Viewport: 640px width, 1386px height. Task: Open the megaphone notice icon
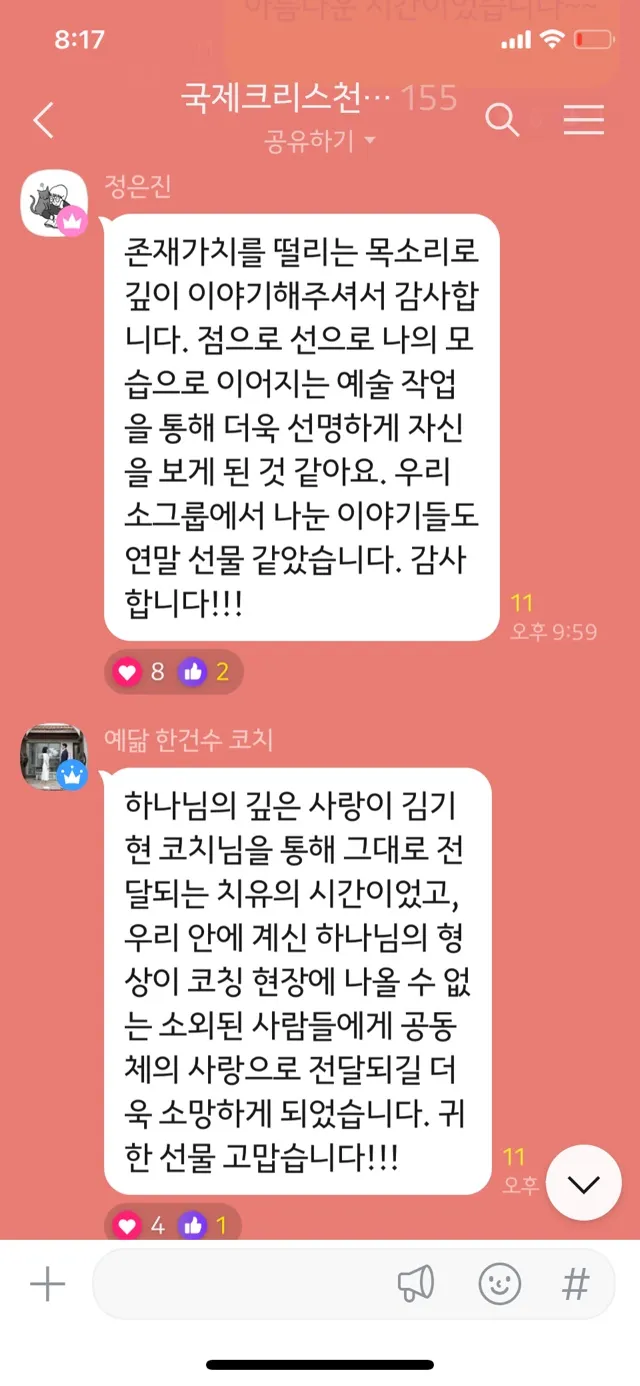[x=416, y=1284]
